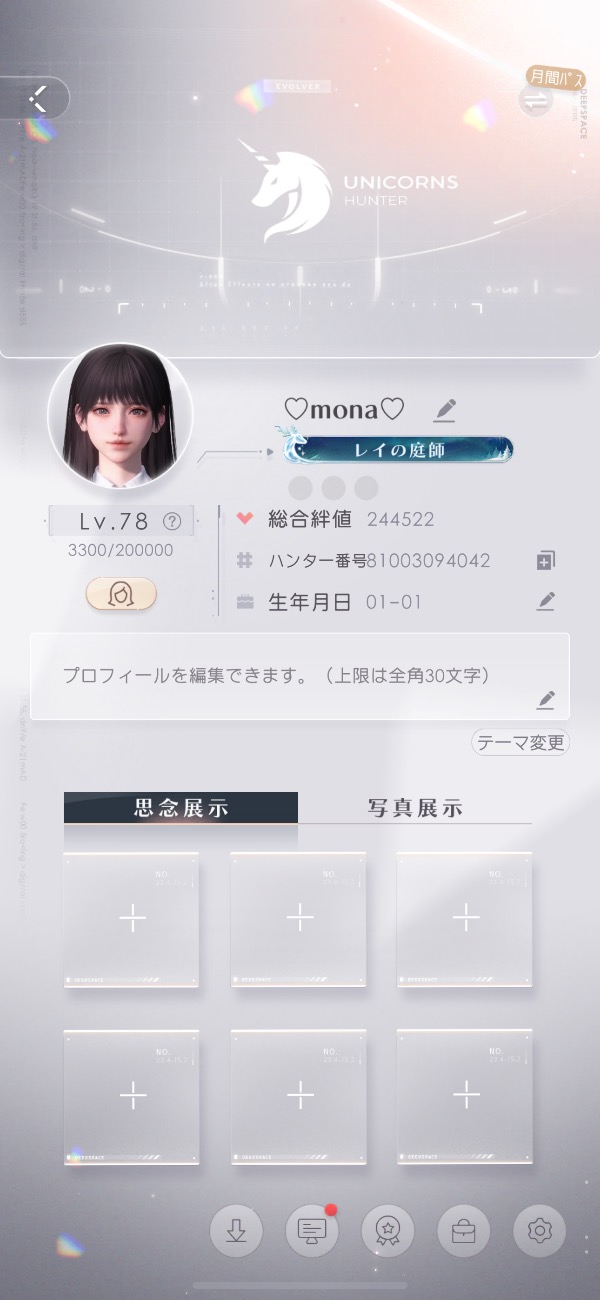
Task: Switch to the 写真展示 tab
Action: [x=415, y=808]
